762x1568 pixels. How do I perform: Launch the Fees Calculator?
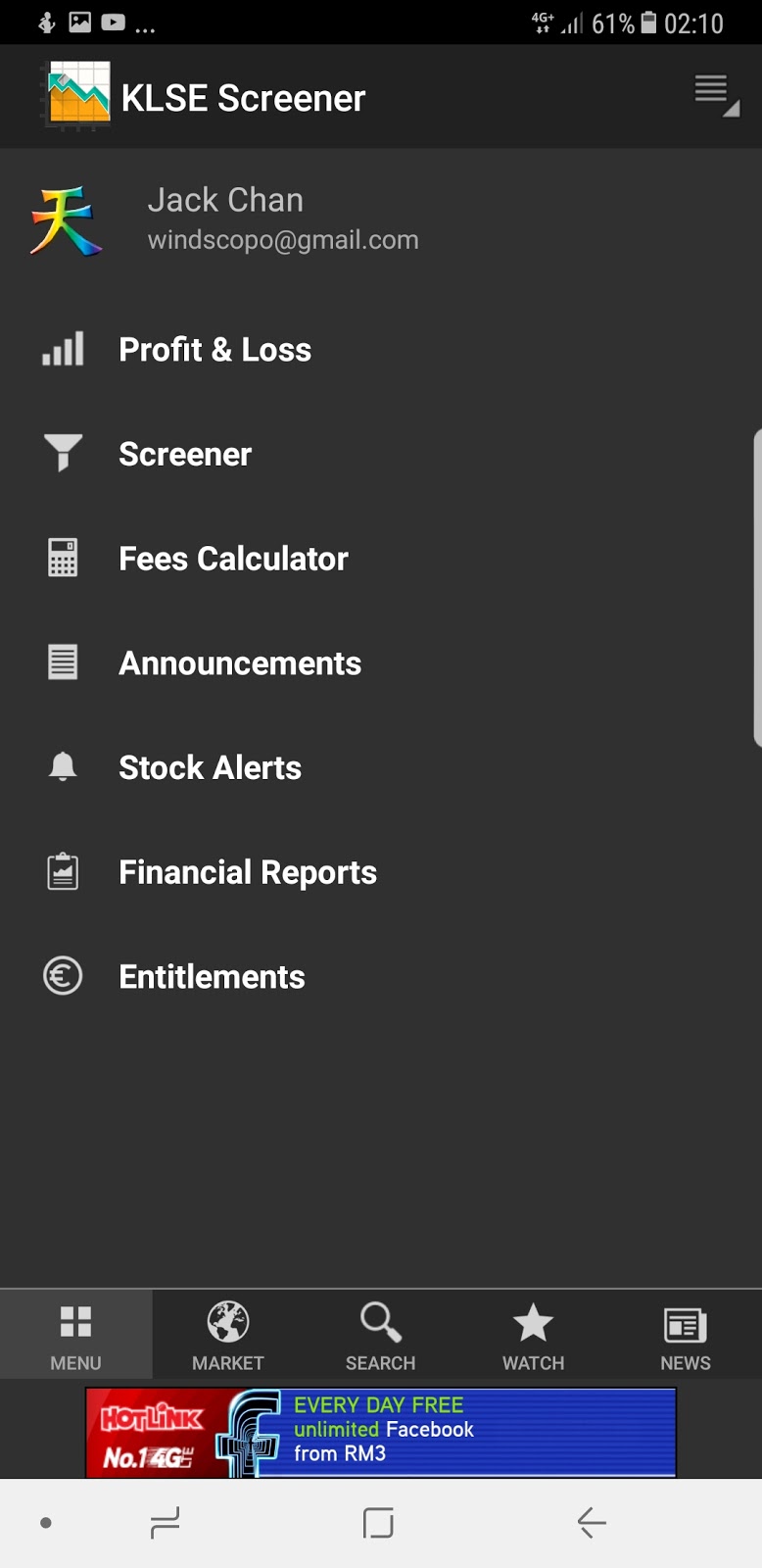pyautogui.click(x=233, y=559)
